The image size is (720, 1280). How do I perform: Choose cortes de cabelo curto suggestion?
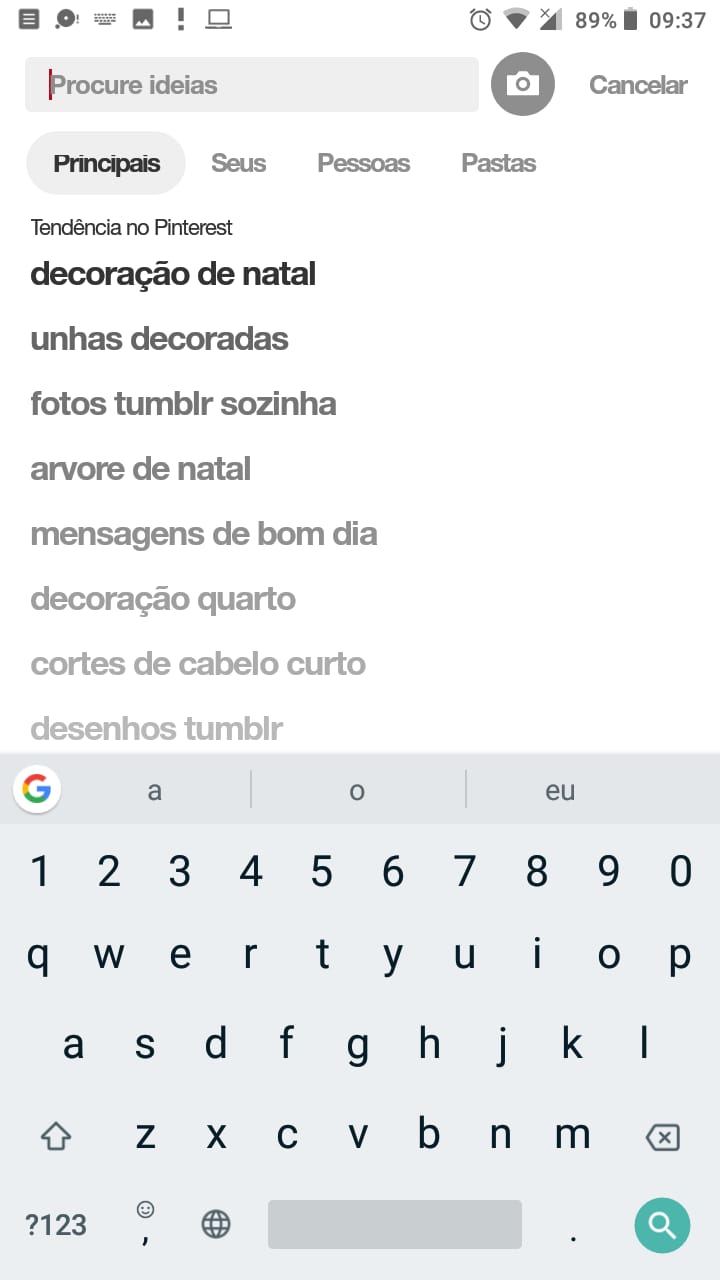tap(198, 664)
